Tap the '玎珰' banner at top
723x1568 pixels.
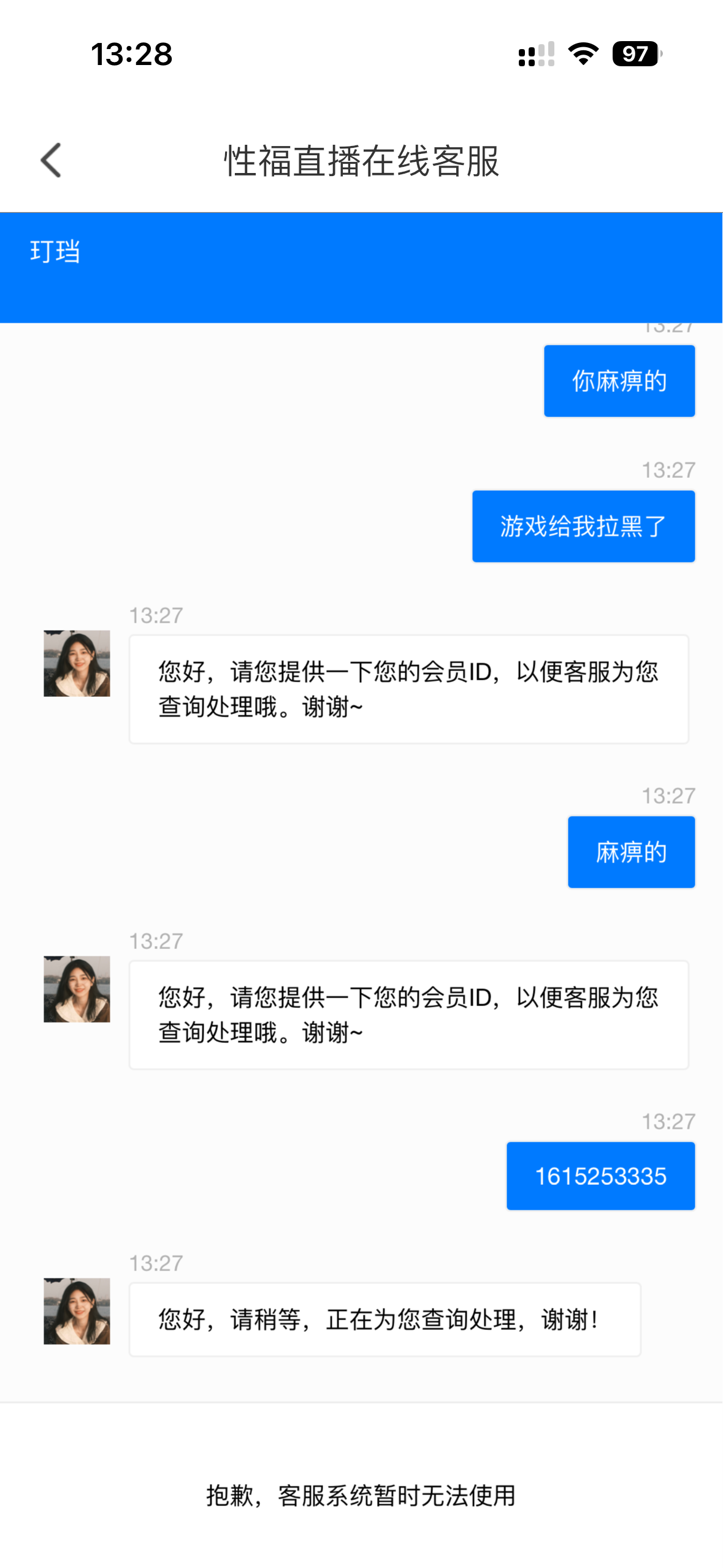55,250
